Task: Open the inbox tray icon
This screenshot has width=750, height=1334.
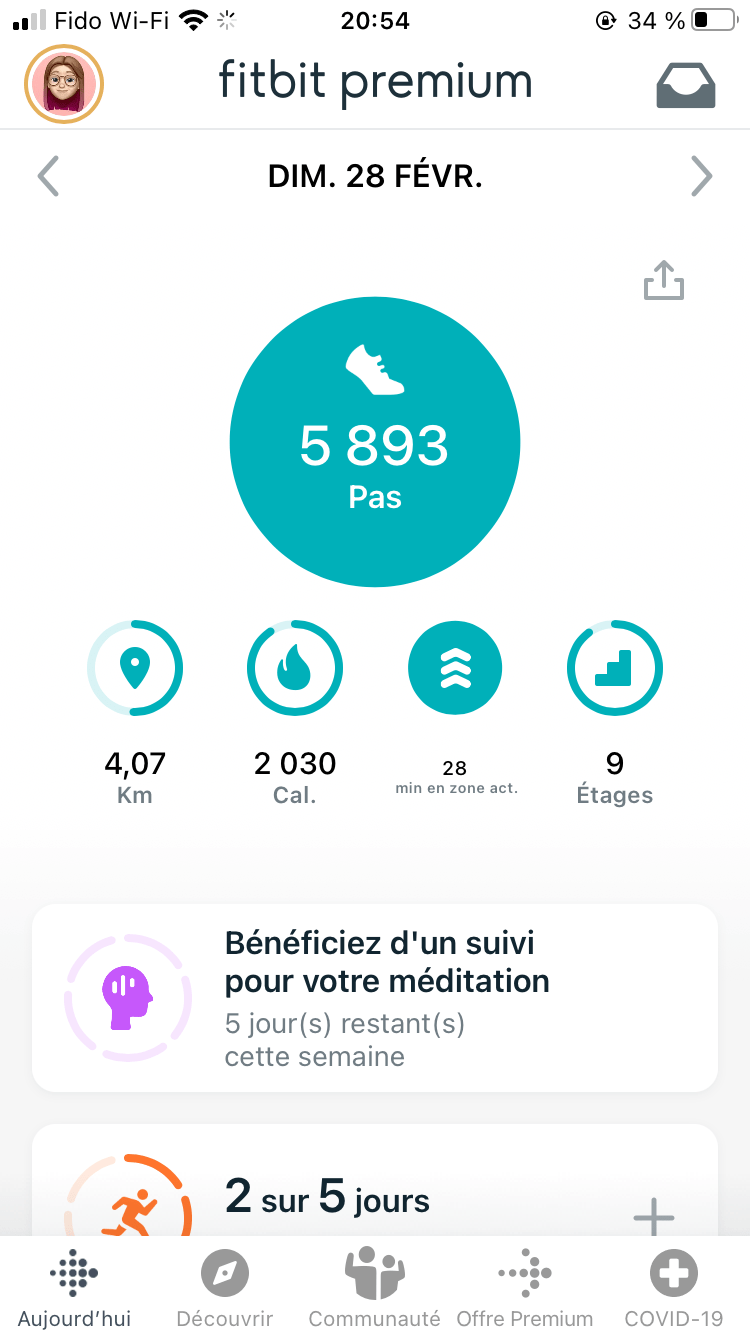Action: [x=685, y=86]
